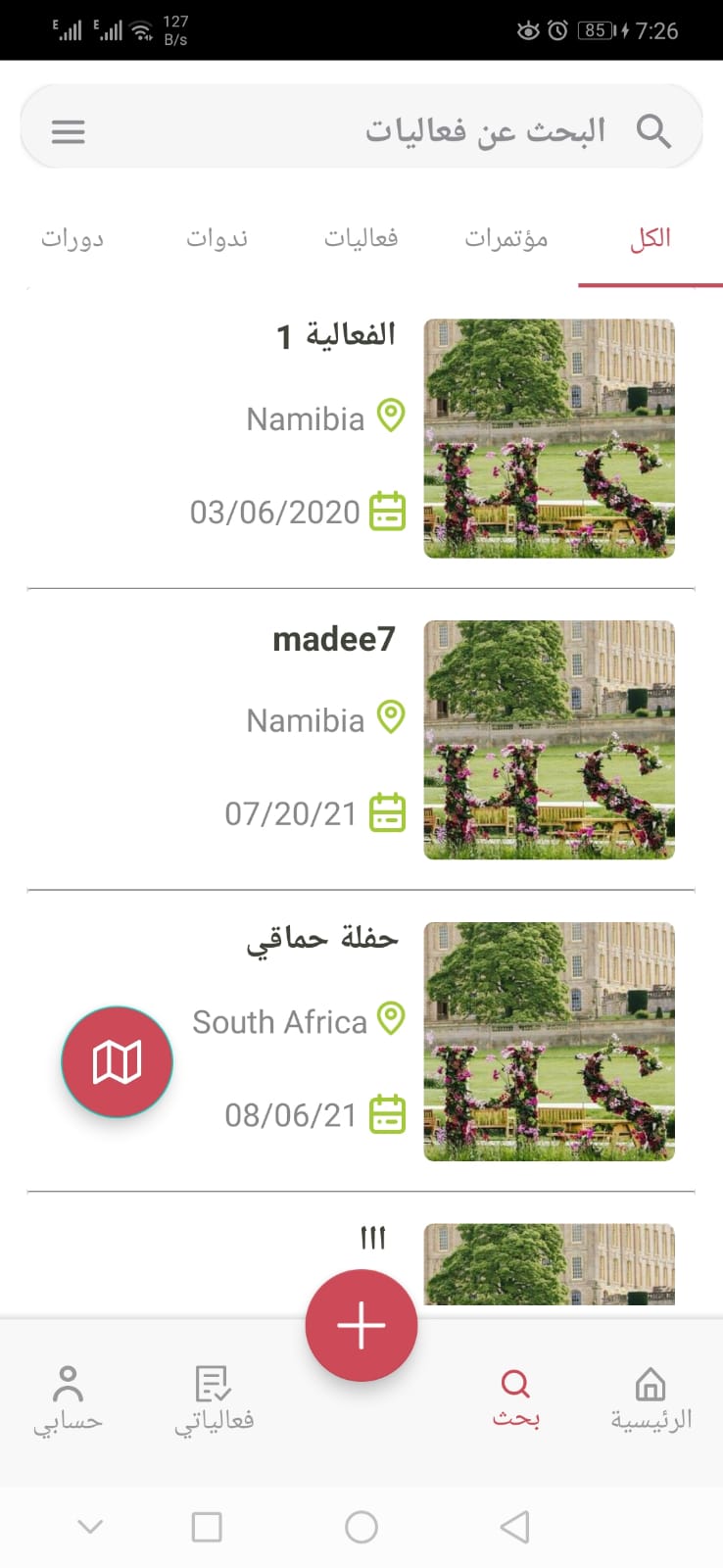The image size is (723, 1568).
Task: Switch to the مؤتمرات tab
Action: [x=506, y=238]
